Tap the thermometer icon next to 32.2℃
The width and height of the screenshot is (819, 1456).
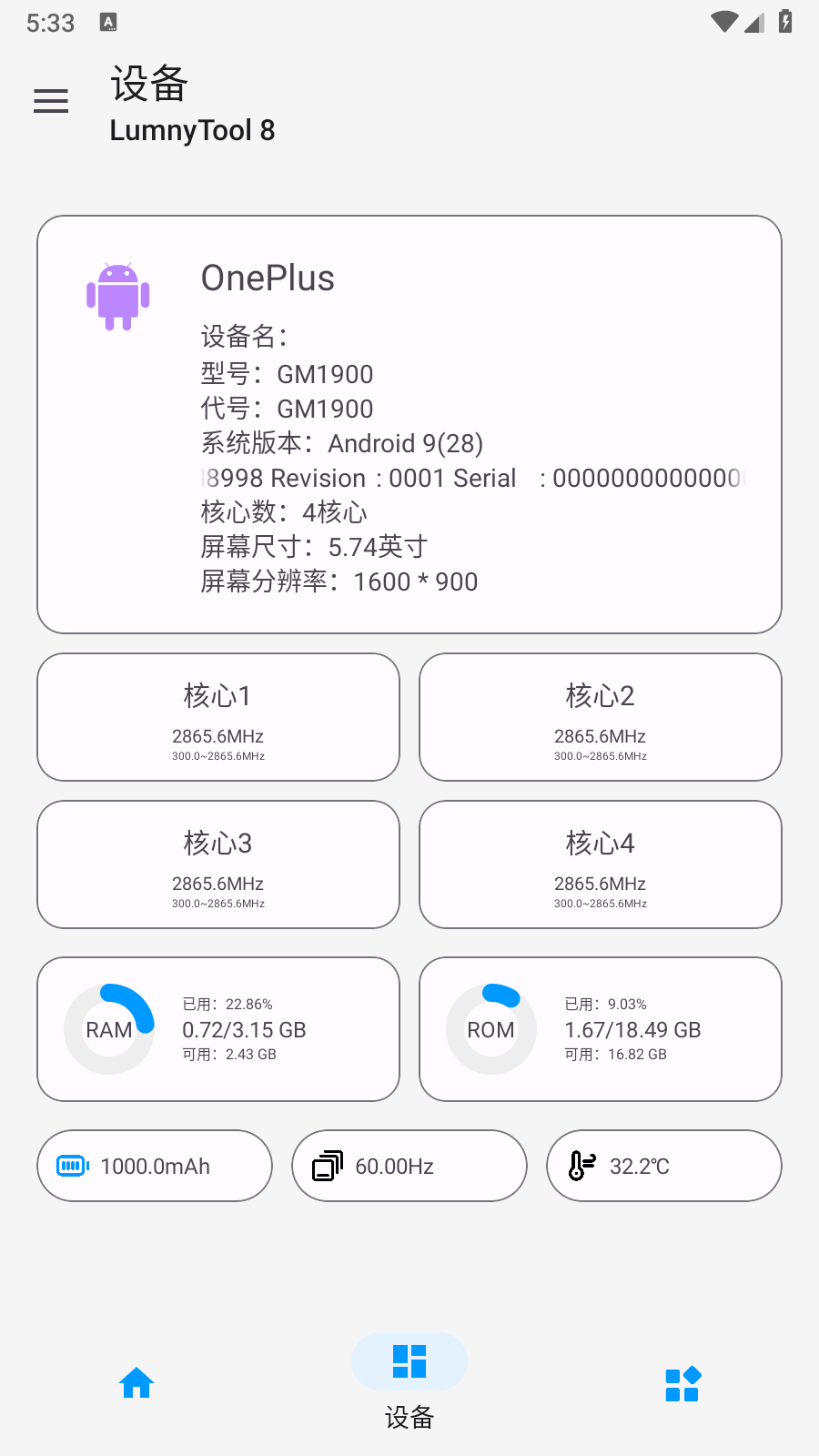point(581,1165)
